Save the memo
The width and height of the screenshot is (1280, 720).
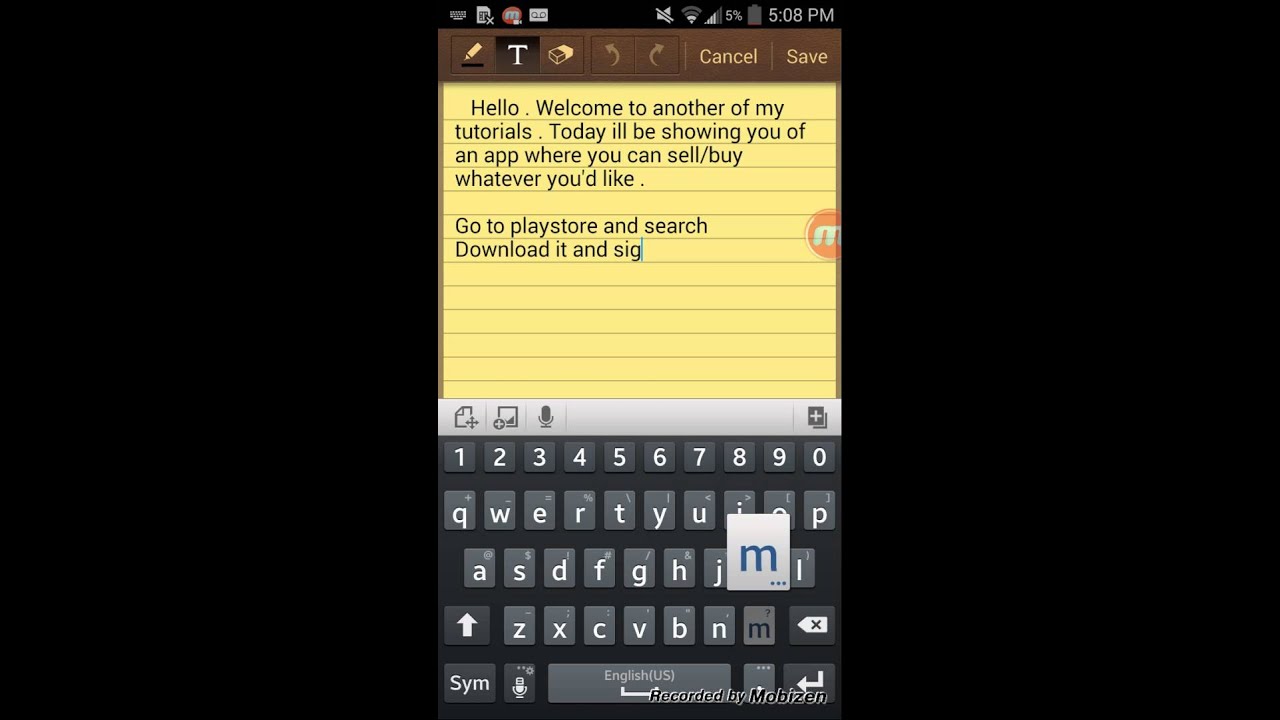pos(806,57)
